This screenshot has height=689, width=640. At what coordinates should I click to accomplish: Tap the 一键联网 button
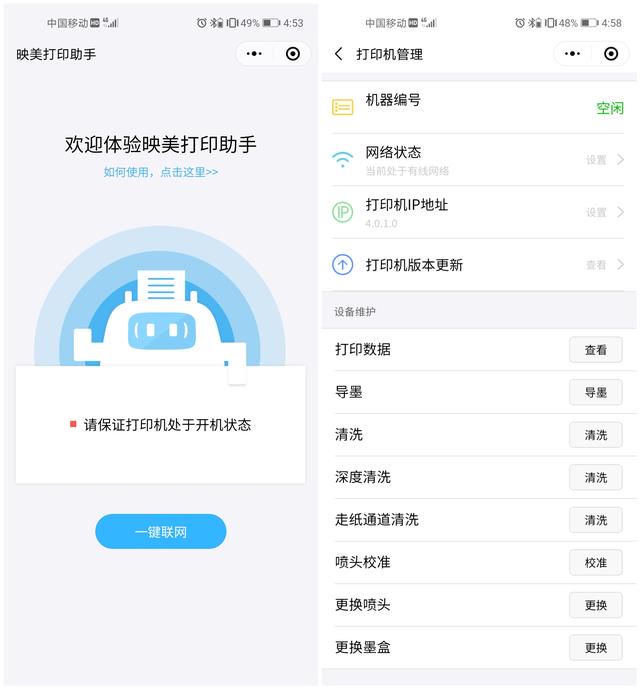(161, 532)
